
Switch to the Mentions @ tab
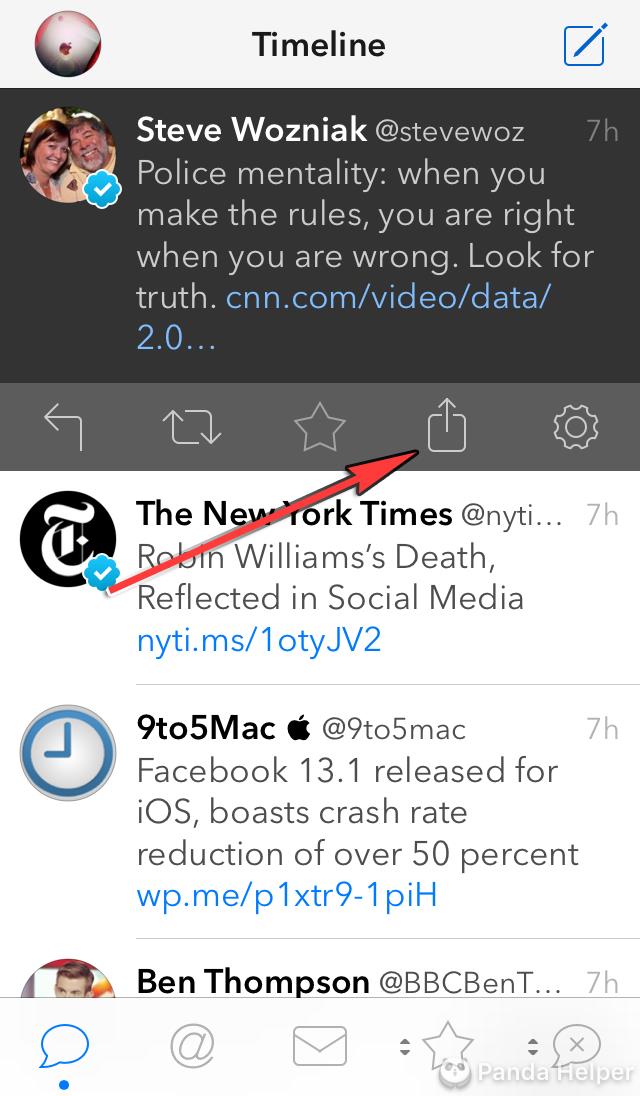click(x=192, y=1046)
